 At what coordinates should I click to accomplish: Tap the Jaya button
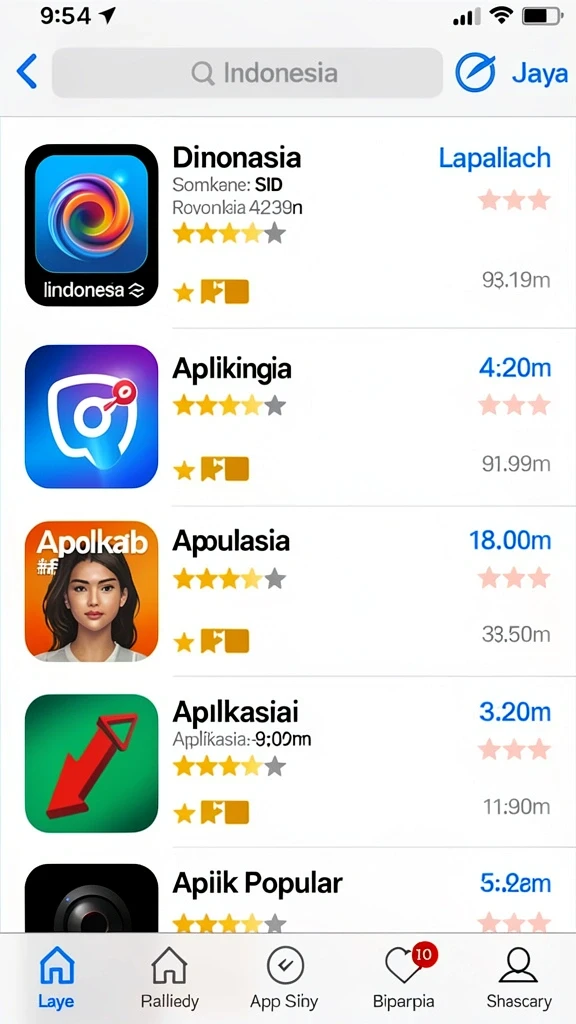[539, 73]
